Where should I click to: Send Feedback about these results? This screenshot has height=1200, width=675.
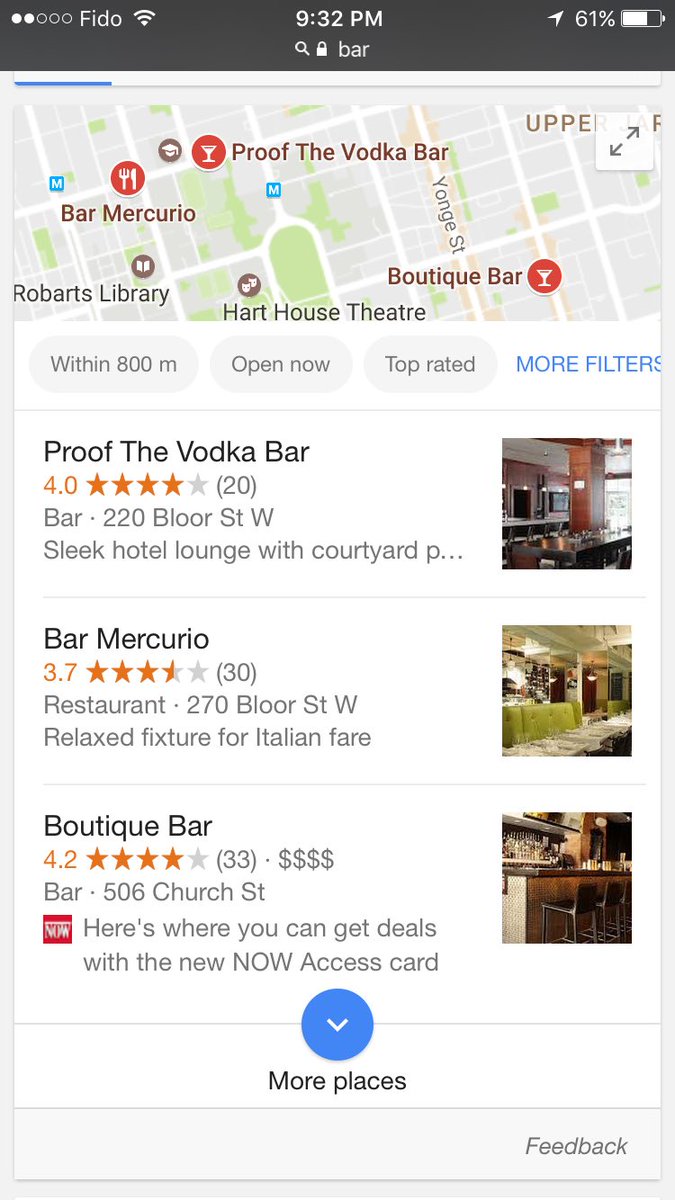(x=576, y=1146)
